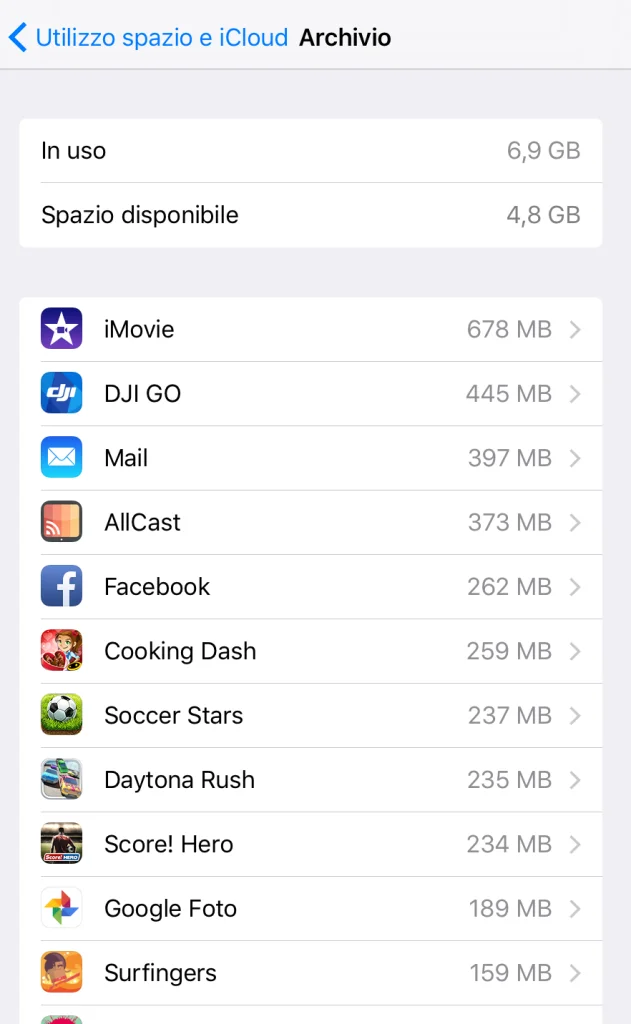
Task: Open the DJI GO storage row
Action: (310, 393)
